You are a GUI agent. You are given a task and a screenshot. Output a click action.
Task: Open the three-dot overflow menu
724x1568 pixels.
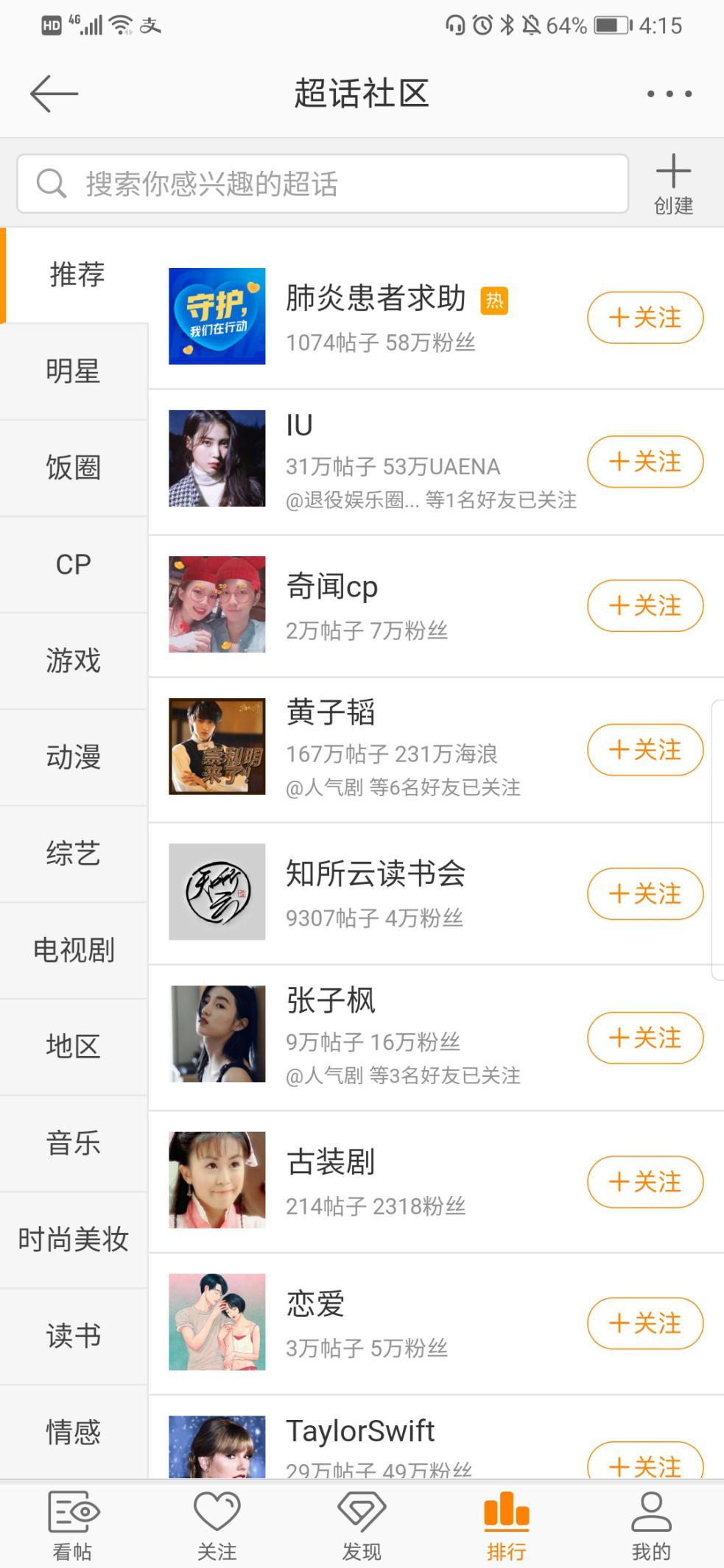669,94
